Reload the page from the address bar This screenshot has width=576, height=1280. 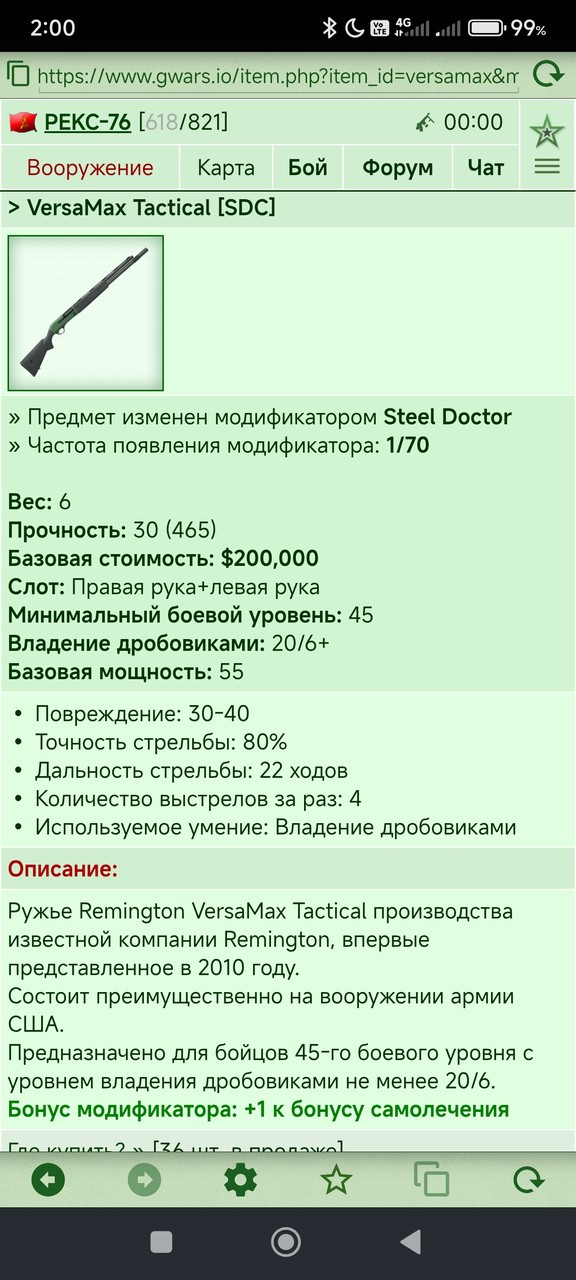548,74
